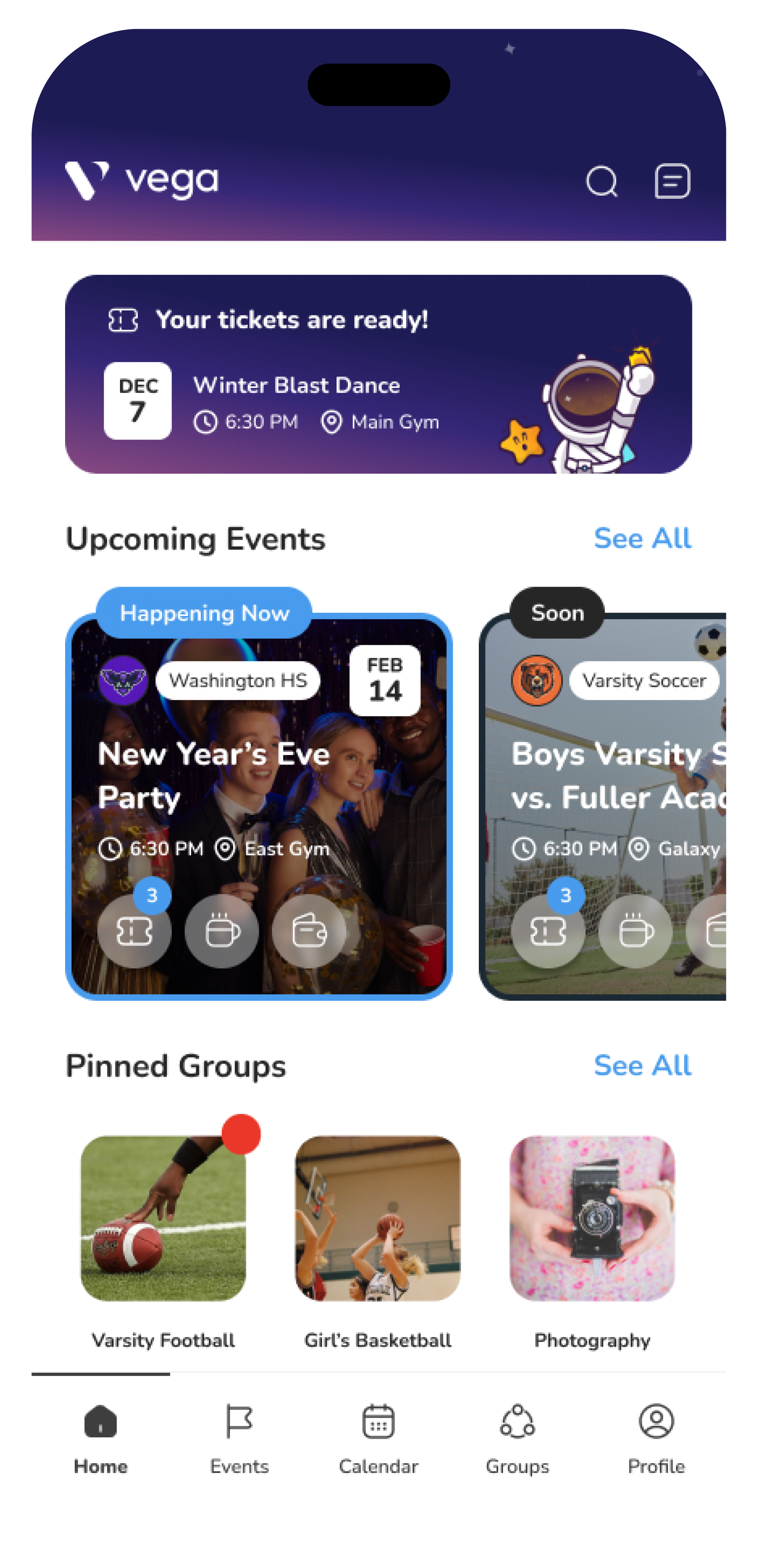Switch to the Events tab

[x=239, y=1440]
